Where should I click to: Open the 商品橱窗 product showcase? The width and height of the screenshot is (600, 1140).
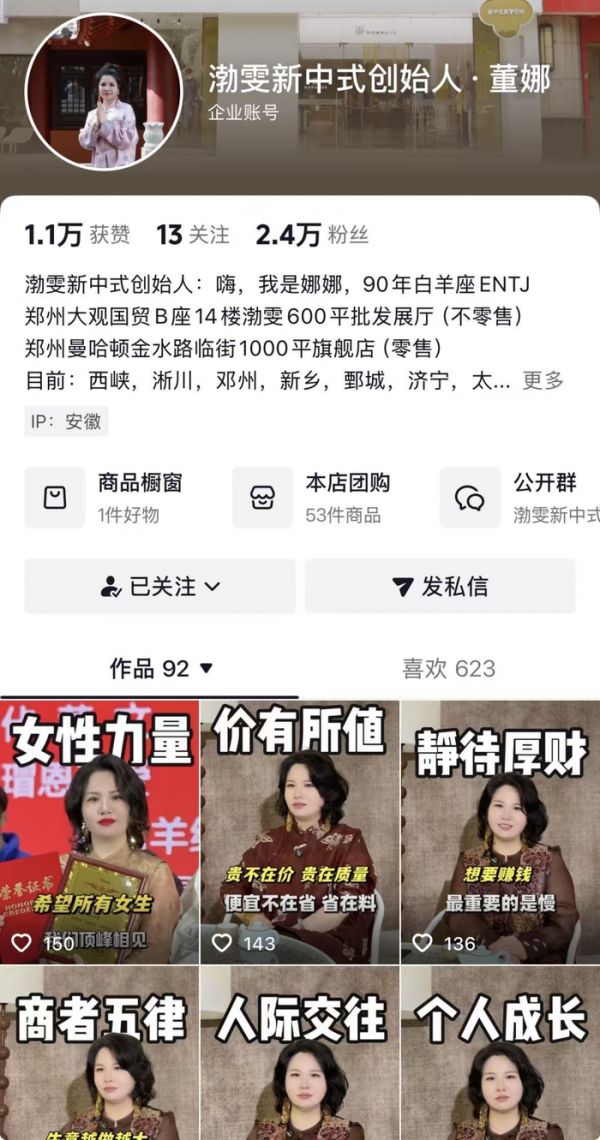(120, 498)
